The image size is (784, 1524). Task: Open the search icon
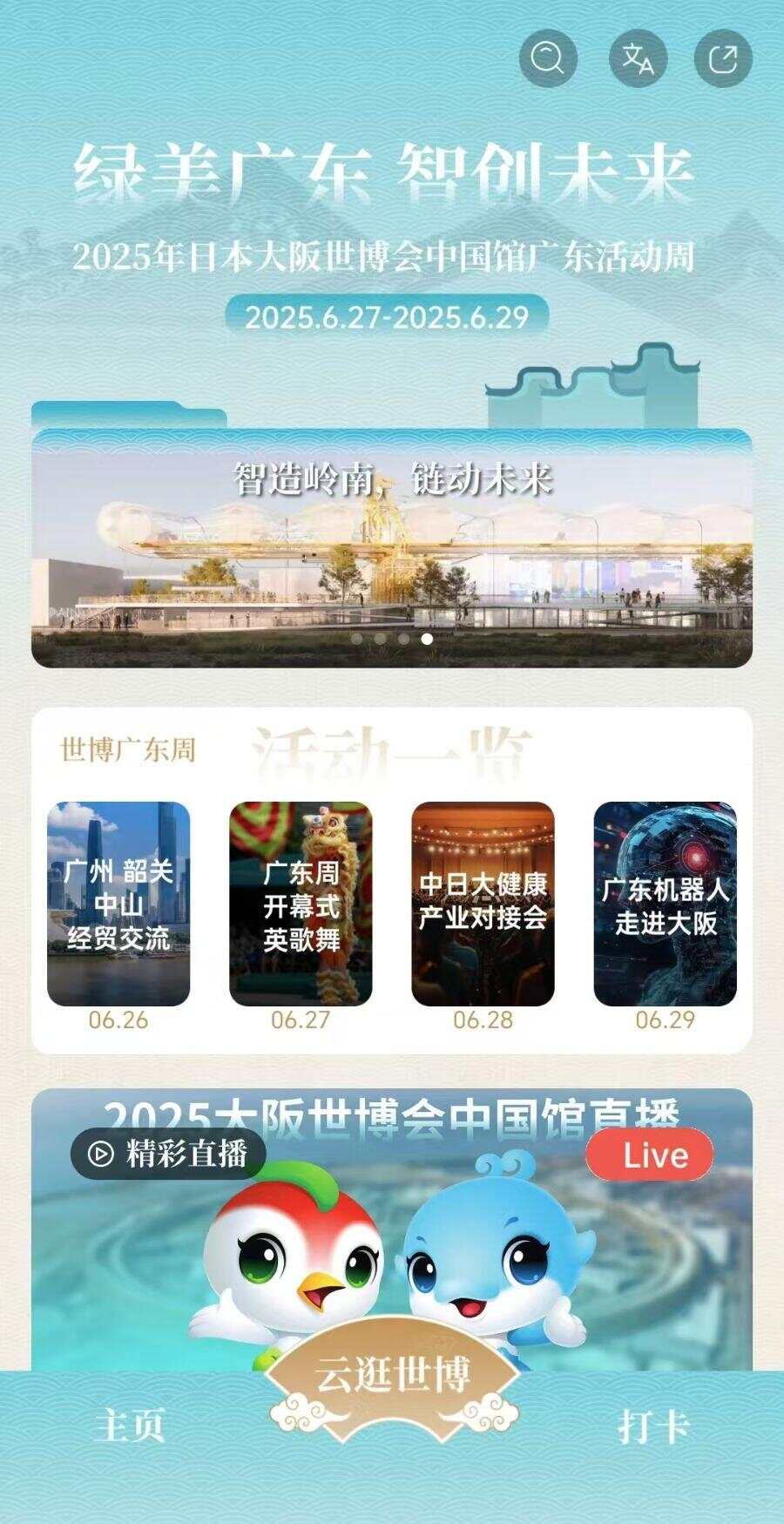pyautogui.click(x=548, y=58)
